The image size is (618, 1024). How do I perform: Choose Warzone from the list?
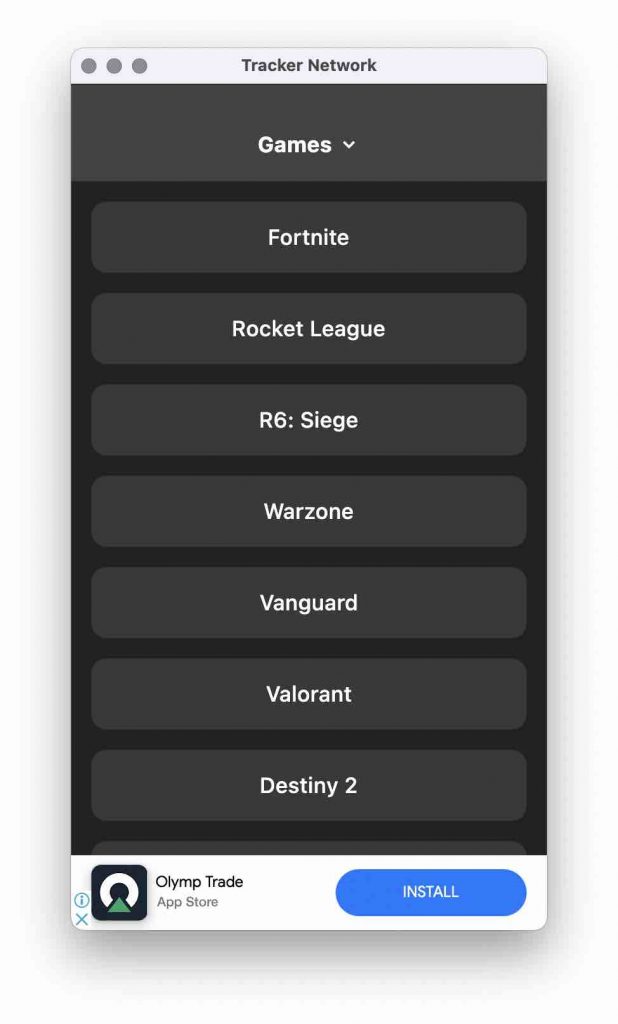308,511
